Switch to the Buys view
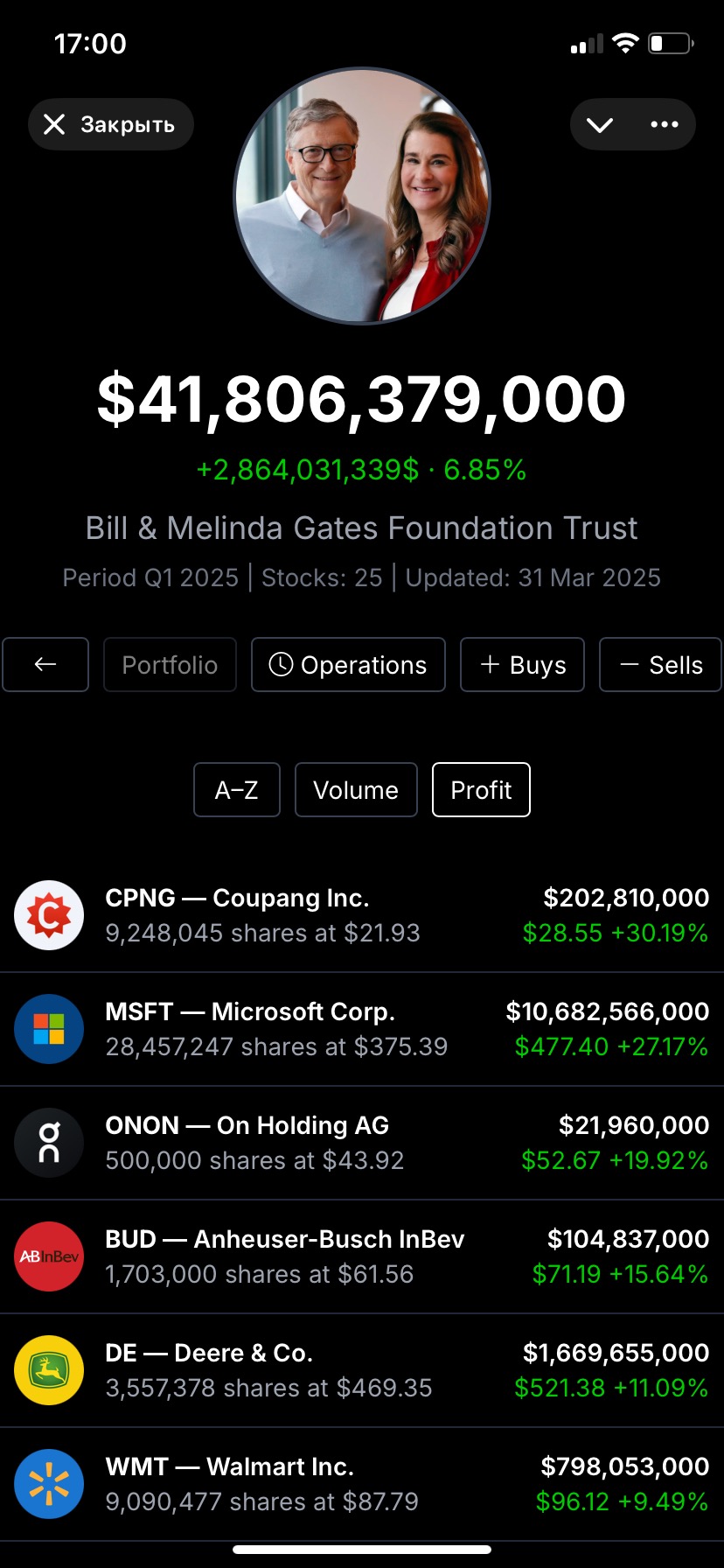The image size is (724, 1568). 522,665
